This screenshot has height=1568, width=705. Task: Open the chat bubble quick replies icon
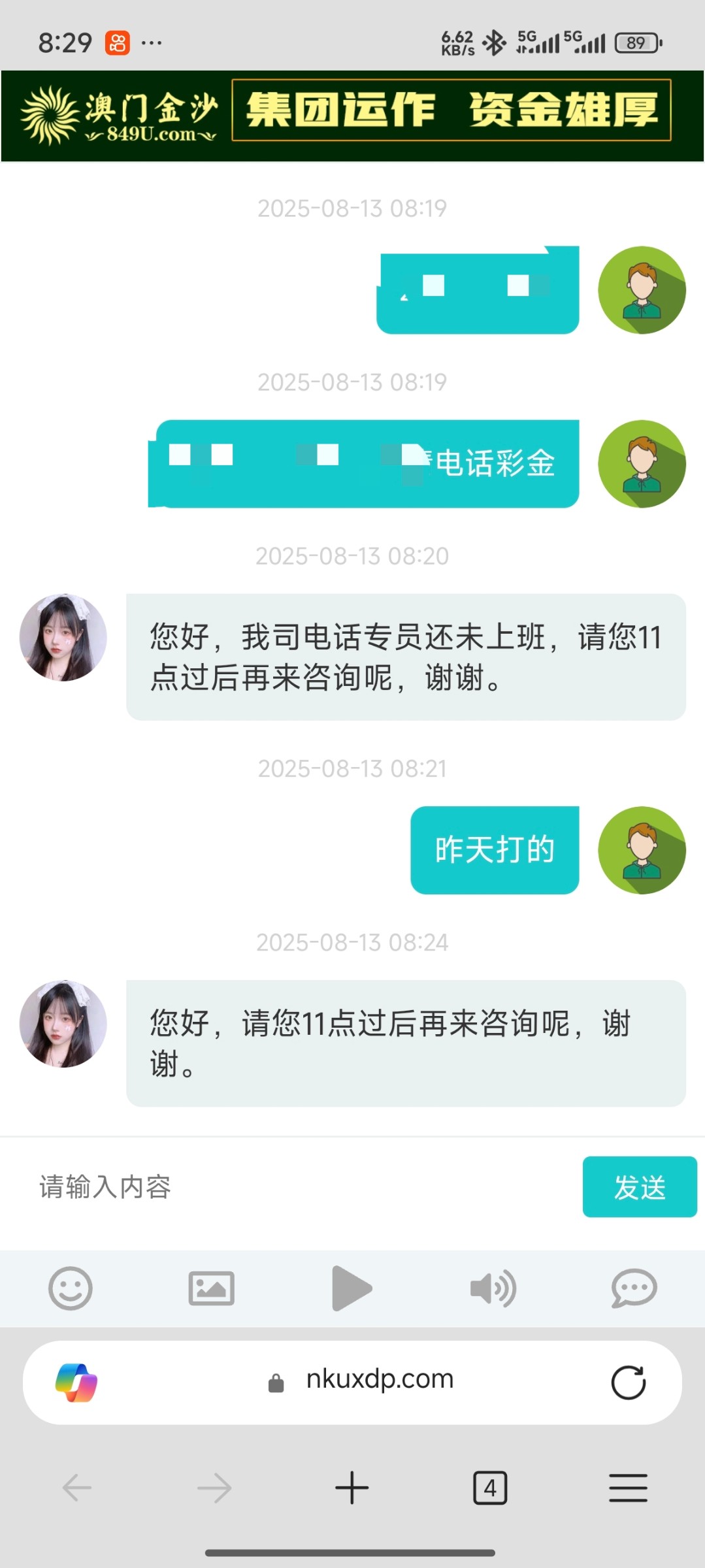(x=634, y=1288)
